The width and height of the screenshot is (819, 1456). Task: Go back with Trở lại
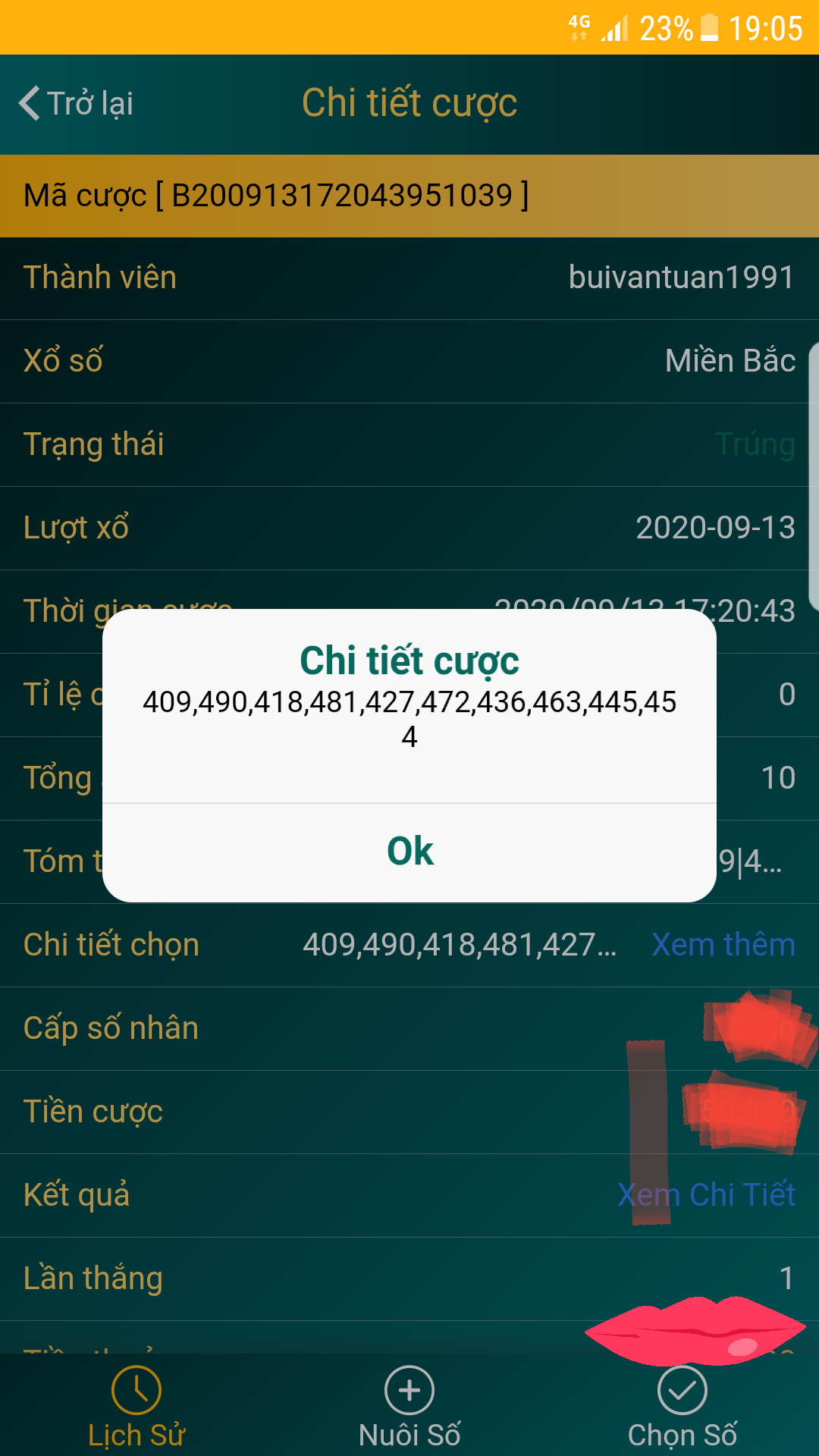76,103
